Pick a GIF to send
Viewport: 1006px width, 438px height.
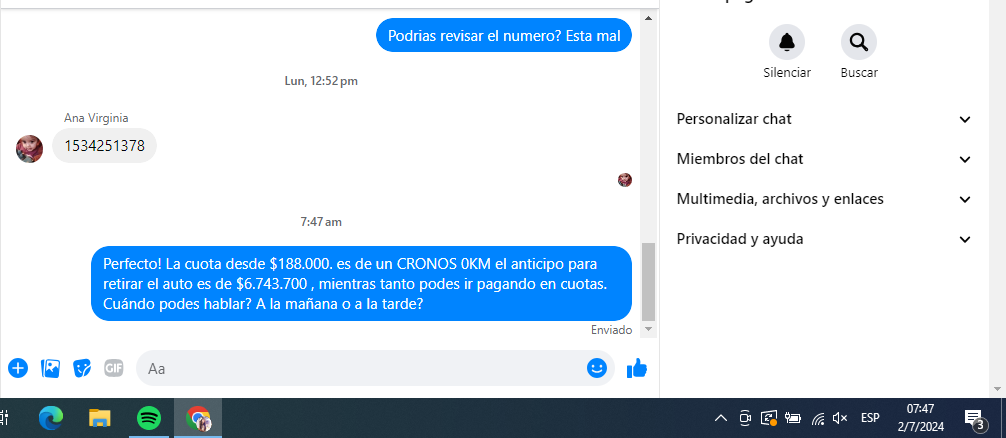[113, 368]
